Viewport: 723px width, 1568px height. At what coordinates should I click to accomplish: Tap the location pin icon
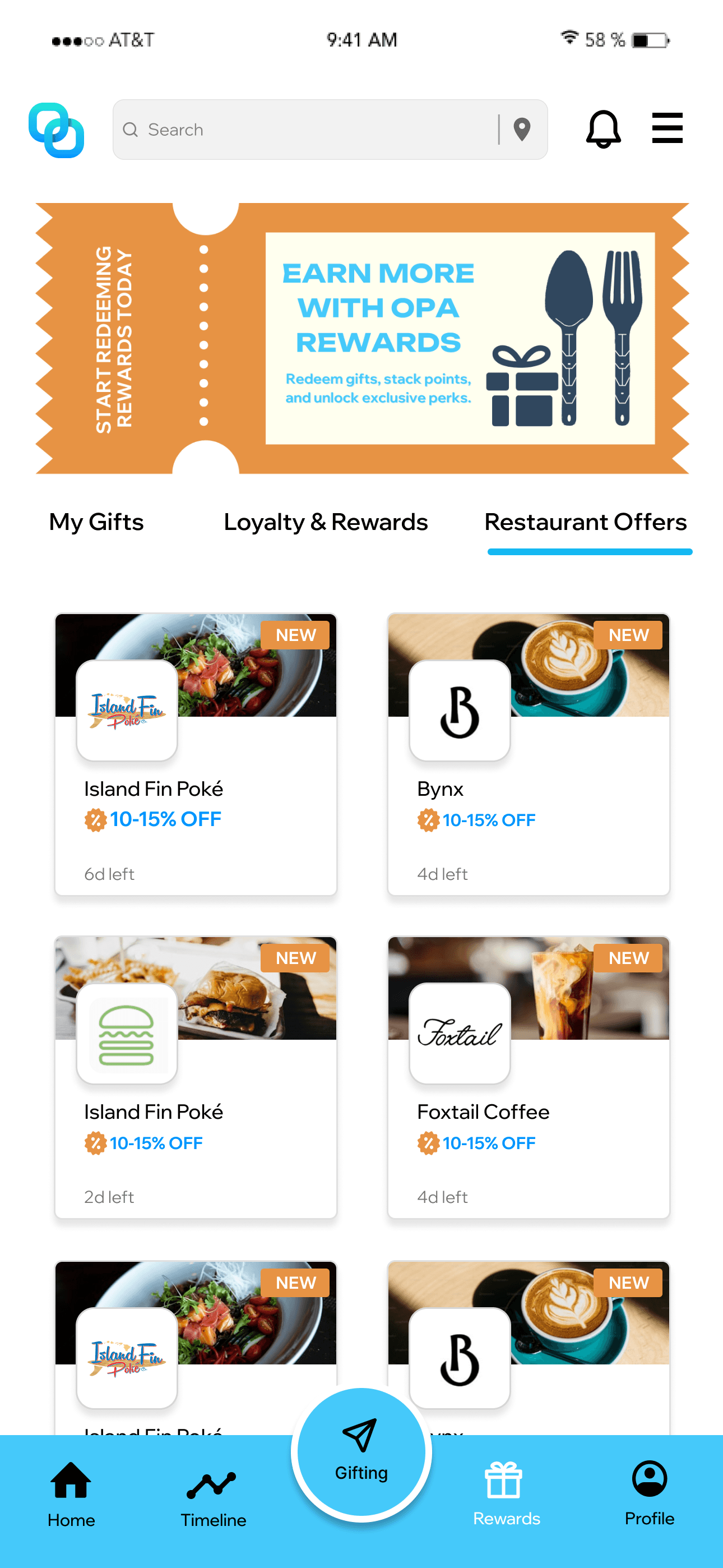[x=522, y=130]
